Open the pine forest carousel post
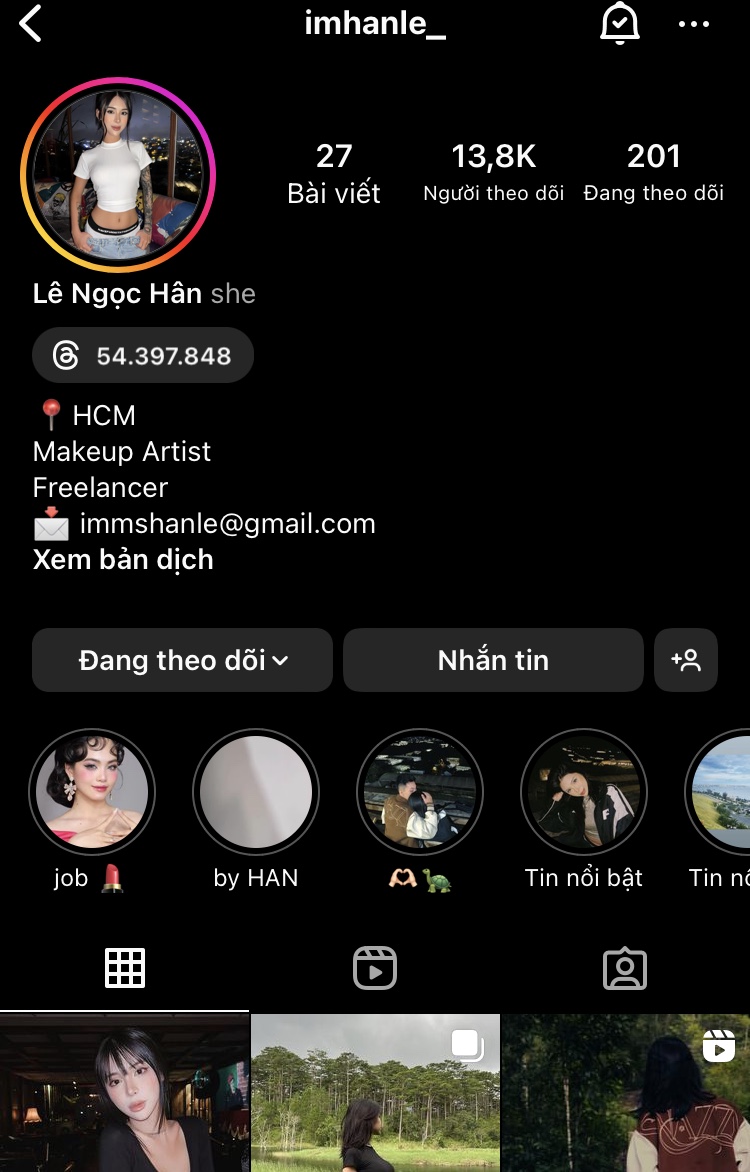Screen dimensions: 750x1172 [x=375, y=1095]
